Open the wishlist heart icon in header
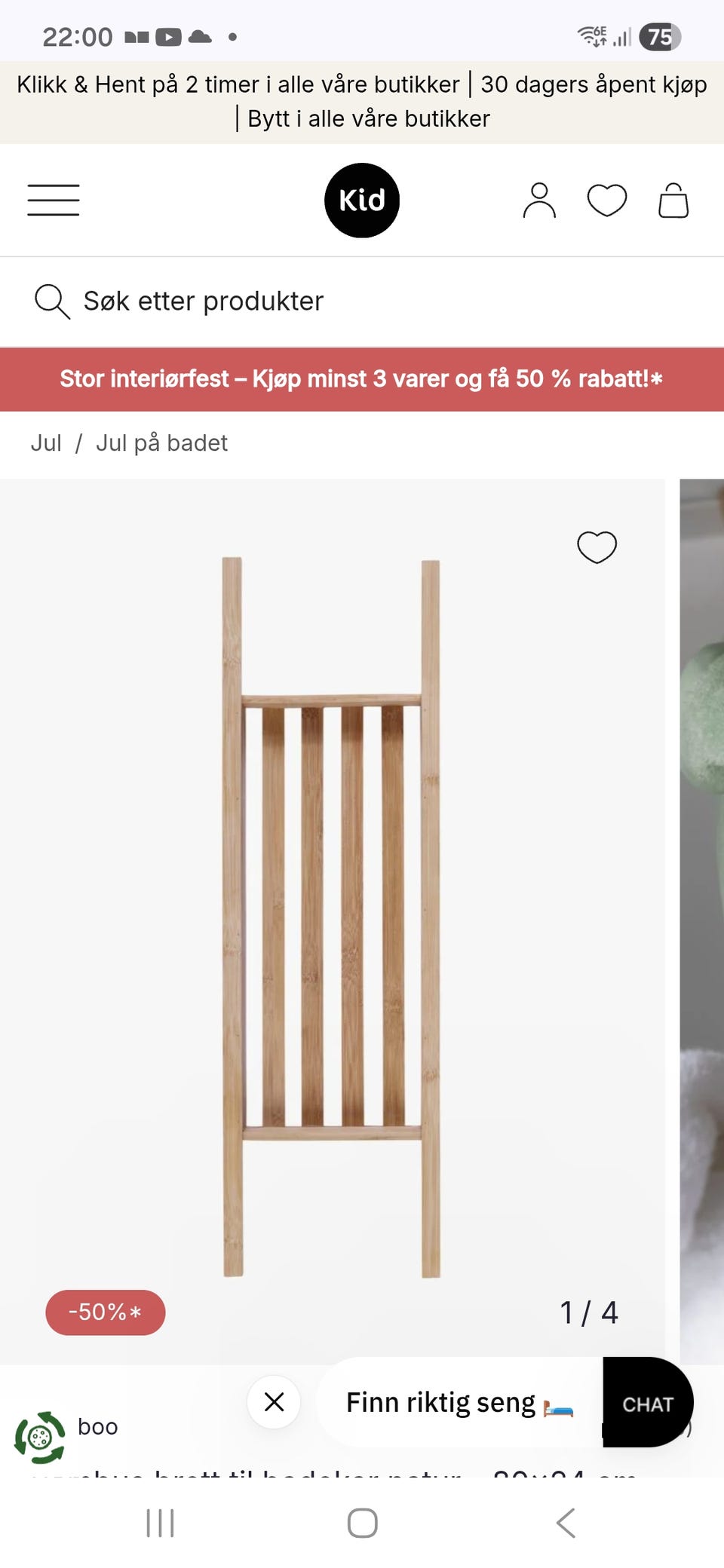Screen dimensions: 724x1568 click(x=606, y=200)
